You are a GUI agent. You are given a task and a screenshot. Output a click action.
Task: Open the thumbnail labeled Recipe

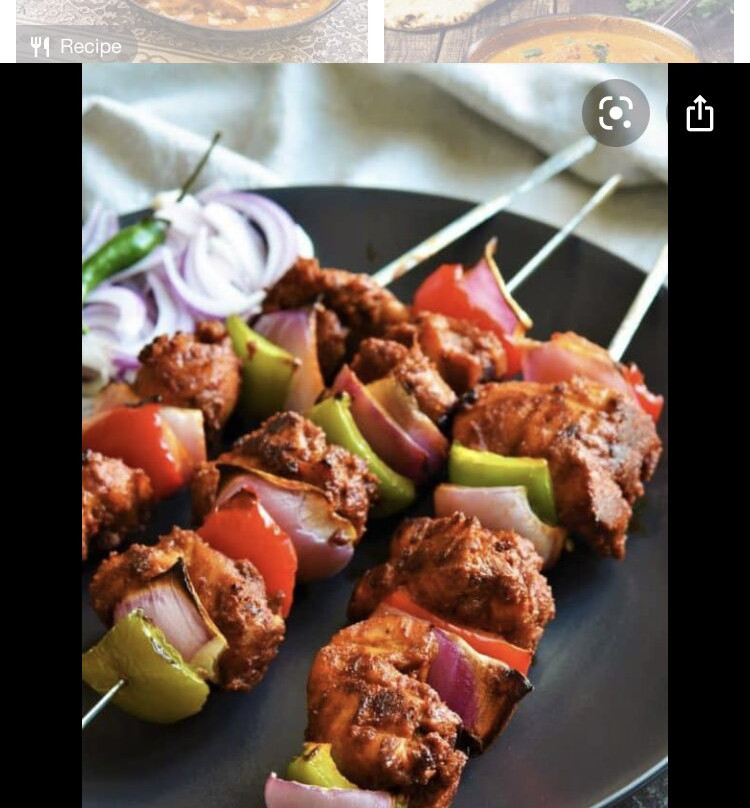coord(192,30)
